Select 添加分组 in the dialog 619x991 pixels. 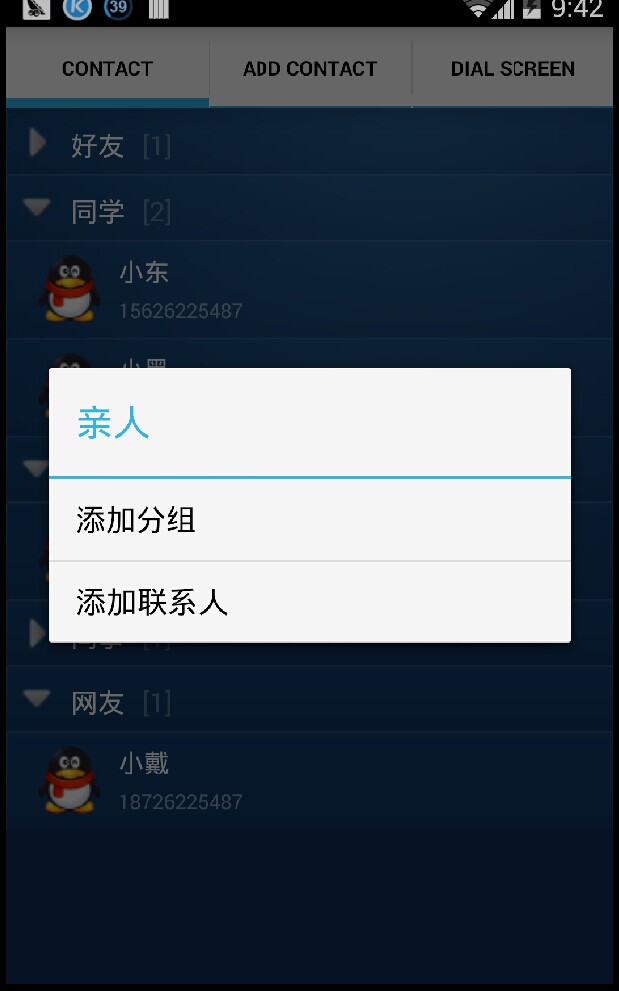tap(309, 520)
